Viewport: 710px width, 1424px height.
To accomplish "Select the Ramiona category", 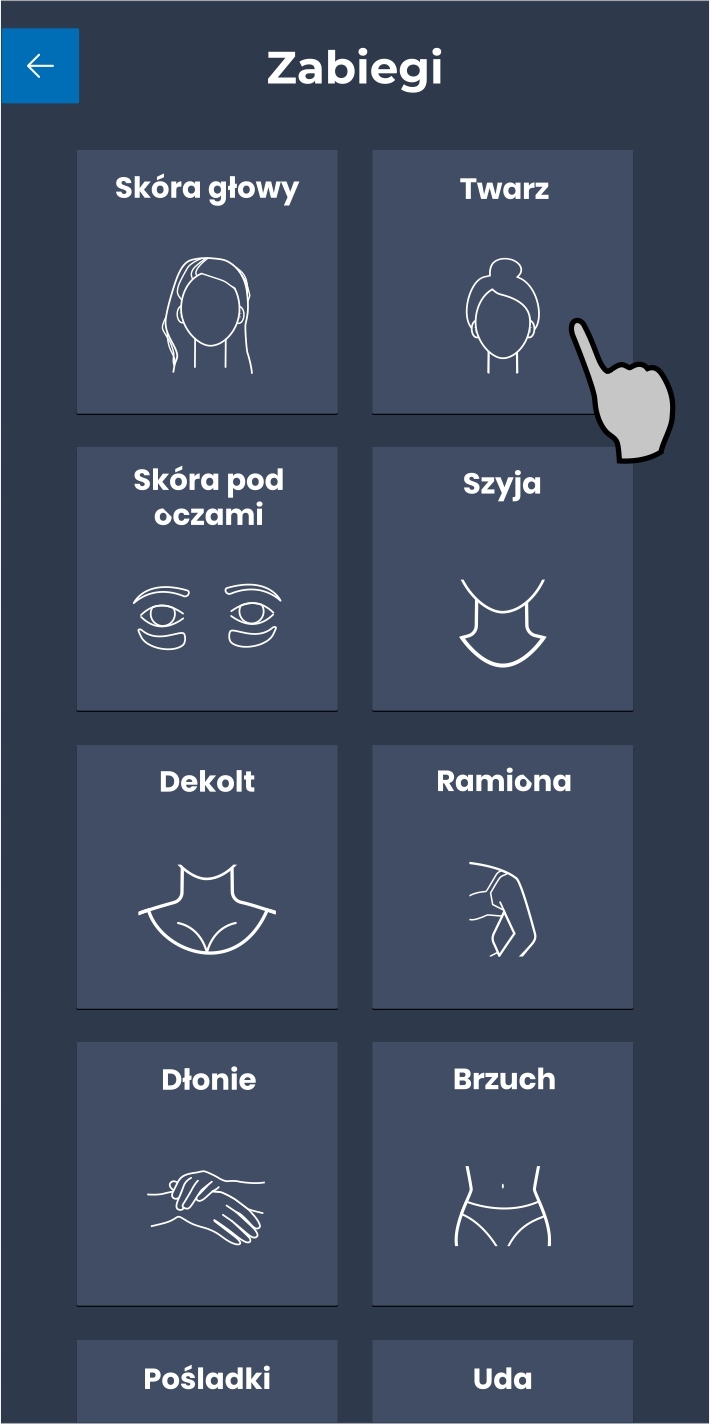I will (502, 876).
